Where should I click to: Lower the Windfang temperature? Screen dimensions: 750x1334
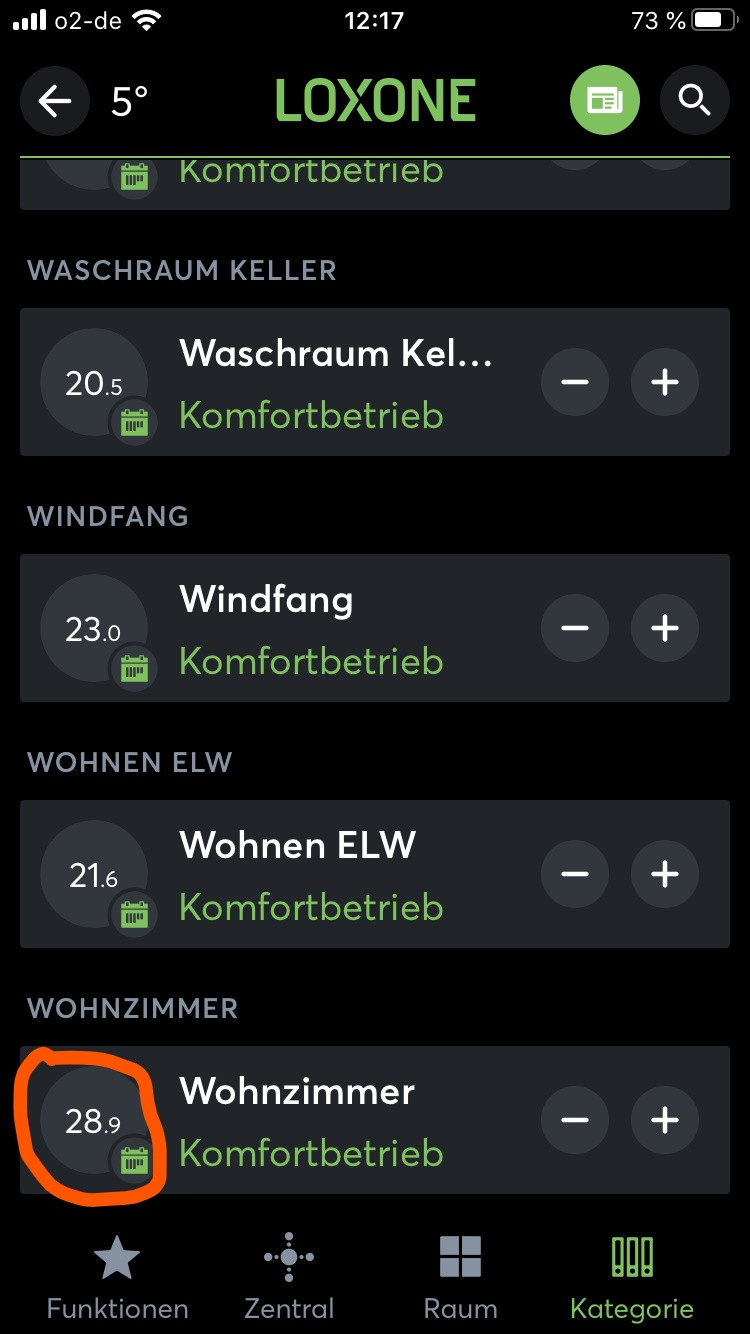point(575,628)
